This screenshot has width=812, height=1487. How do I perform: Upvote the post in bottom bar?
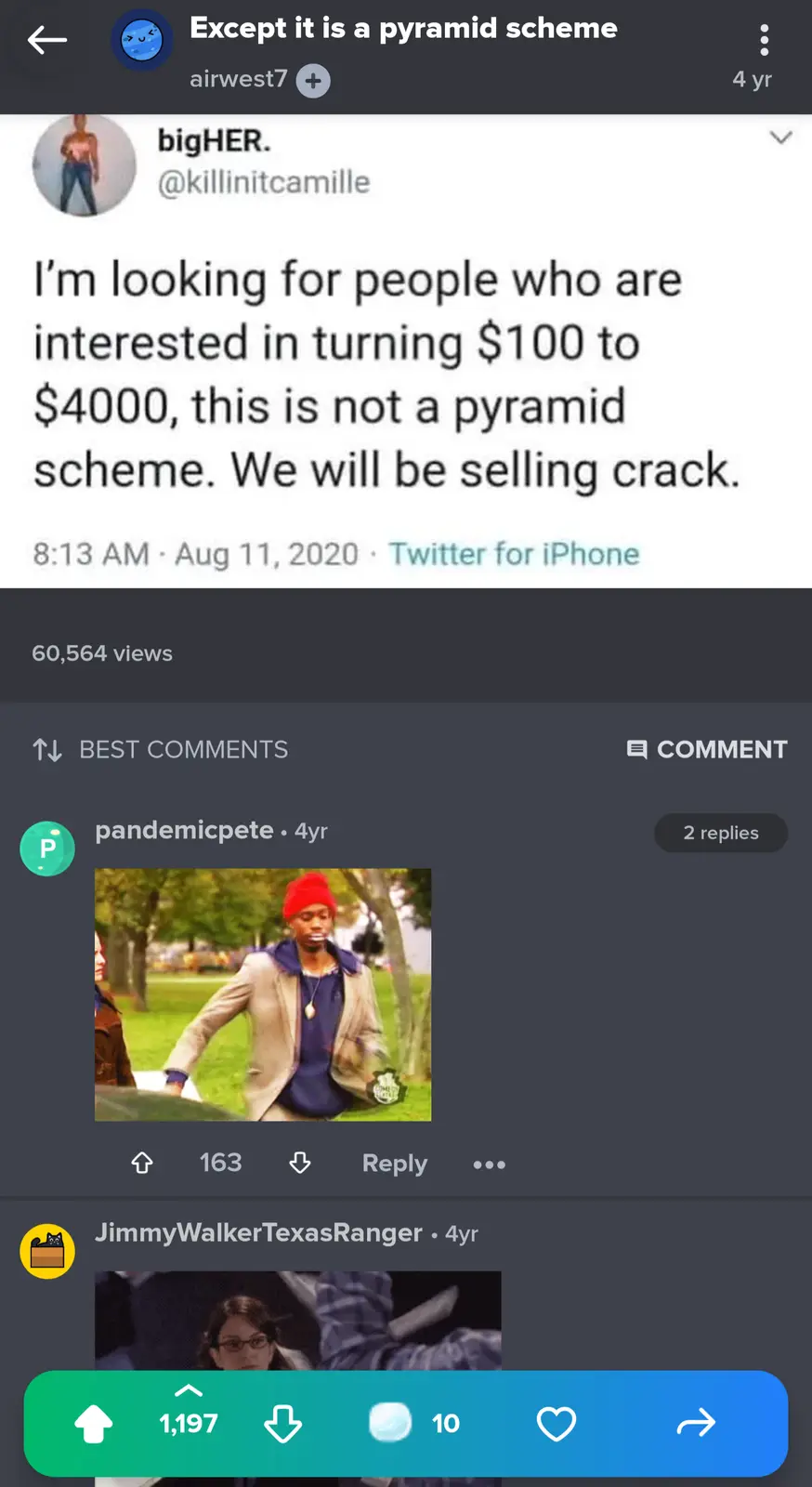[x=93, y=1423]
